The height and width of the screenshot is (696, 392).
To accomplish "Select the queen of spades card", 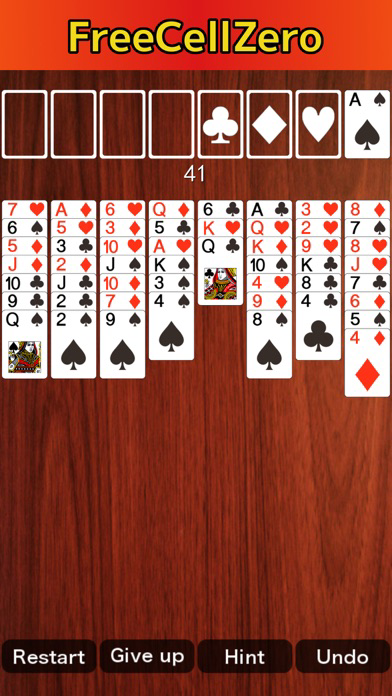I will point(24,344).
